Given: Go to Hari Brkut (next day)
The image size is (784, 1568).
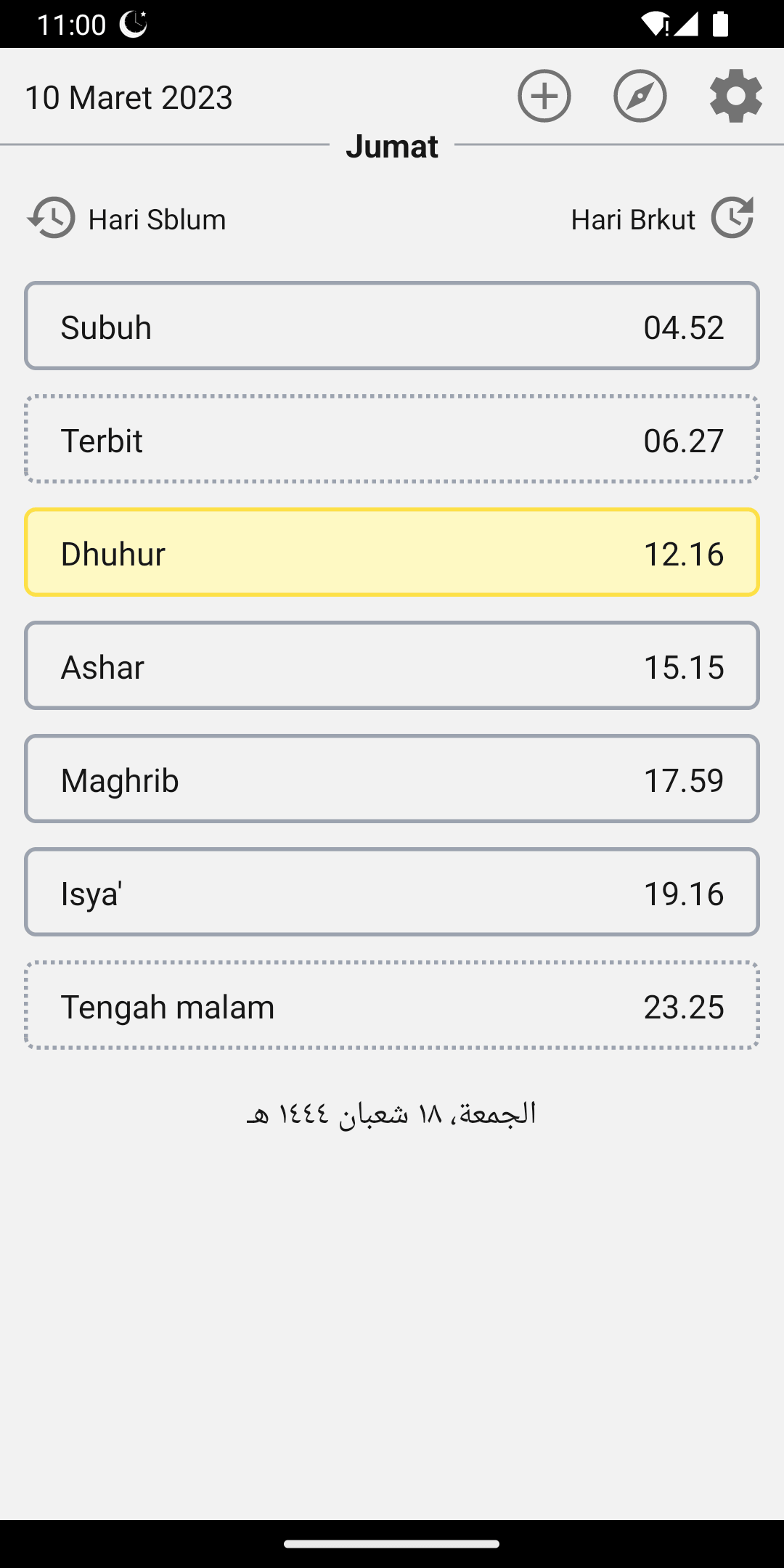Looking at the screenshot, I should (x=662, y=218).
